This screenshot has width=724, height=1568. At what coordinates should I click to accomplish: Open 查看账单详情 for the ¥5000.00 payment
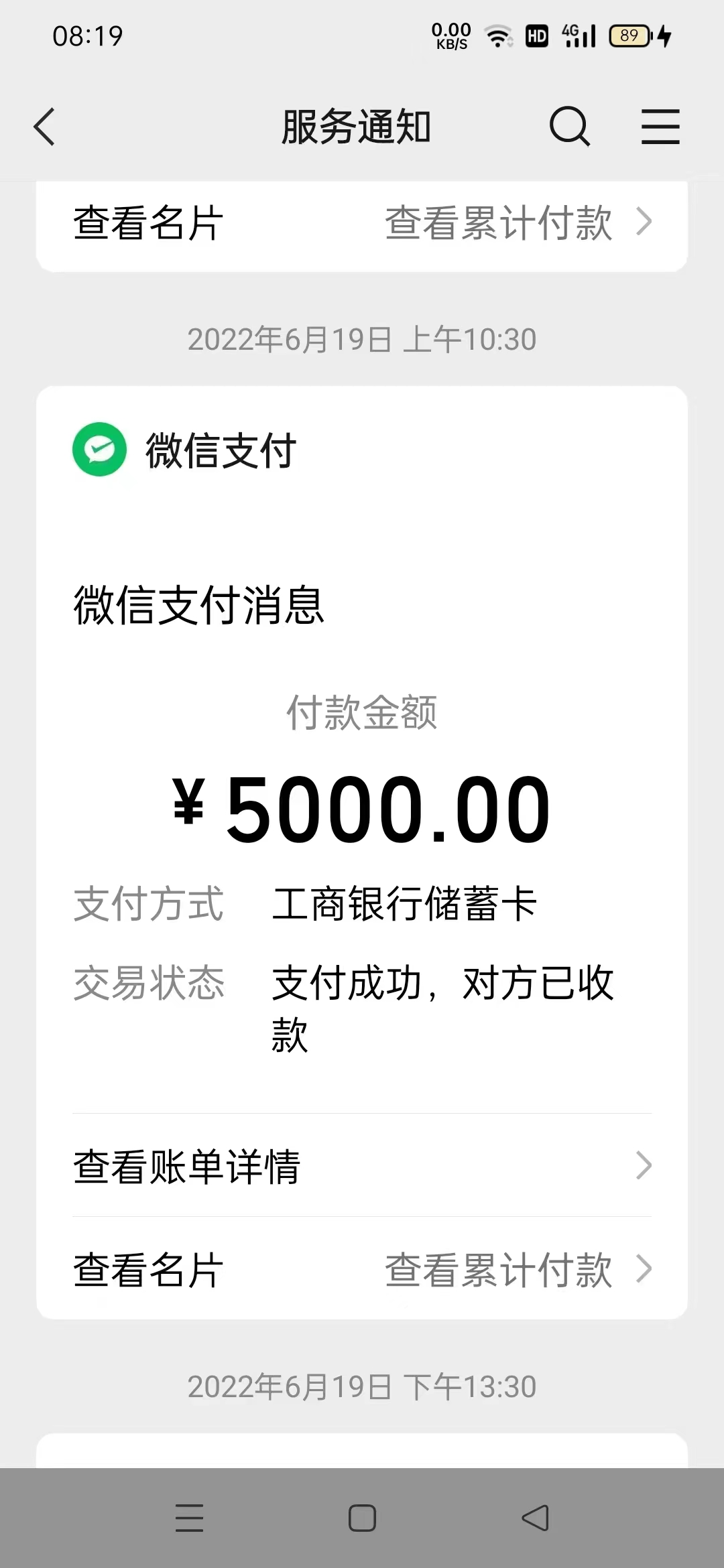coord(362,1166)
